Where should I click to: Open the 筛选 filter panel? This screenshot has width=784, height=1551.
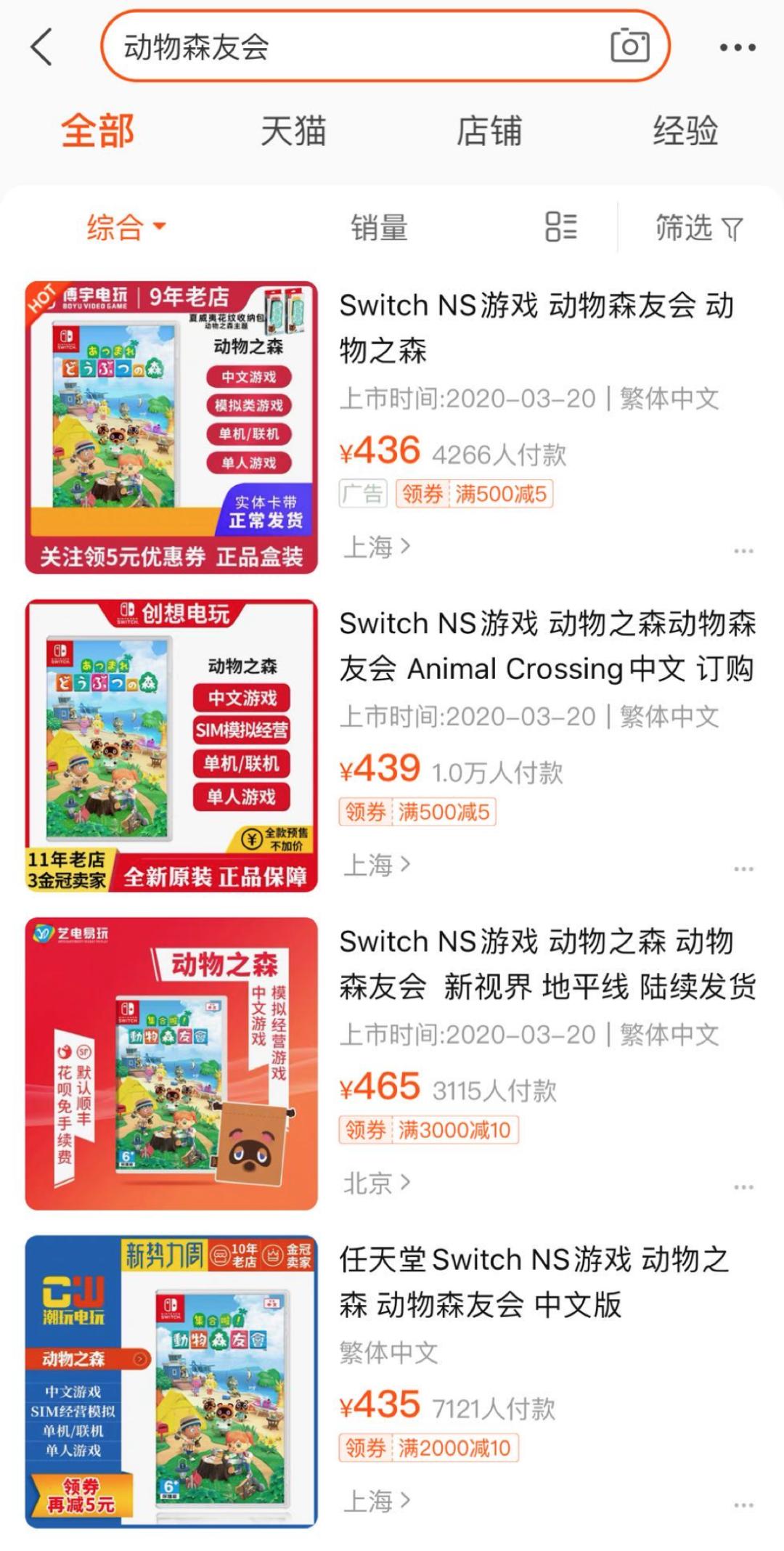[x=698, y=228]
